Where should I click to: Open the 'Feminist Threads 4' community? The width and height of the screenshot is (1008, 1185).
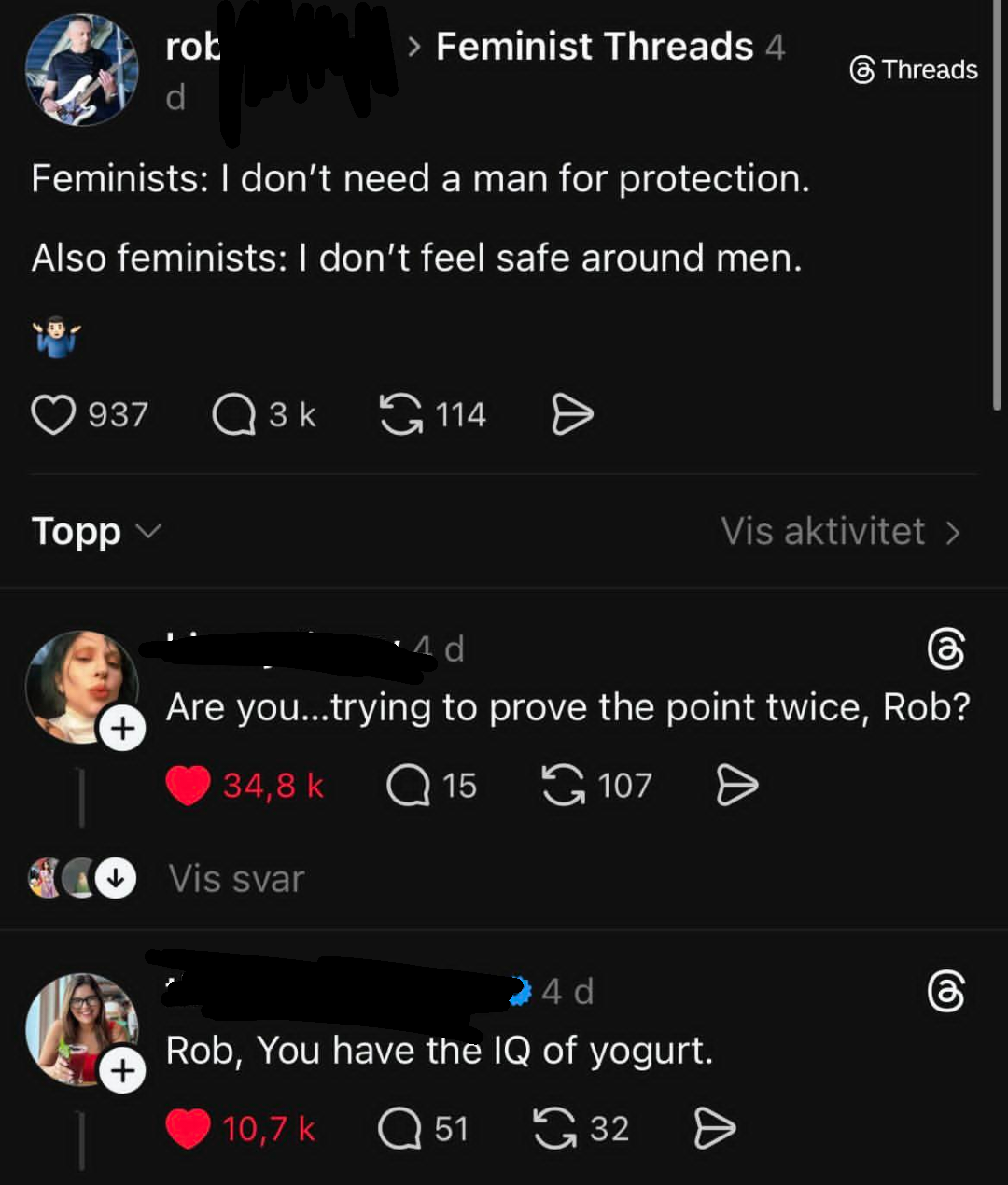click(595, 46)
